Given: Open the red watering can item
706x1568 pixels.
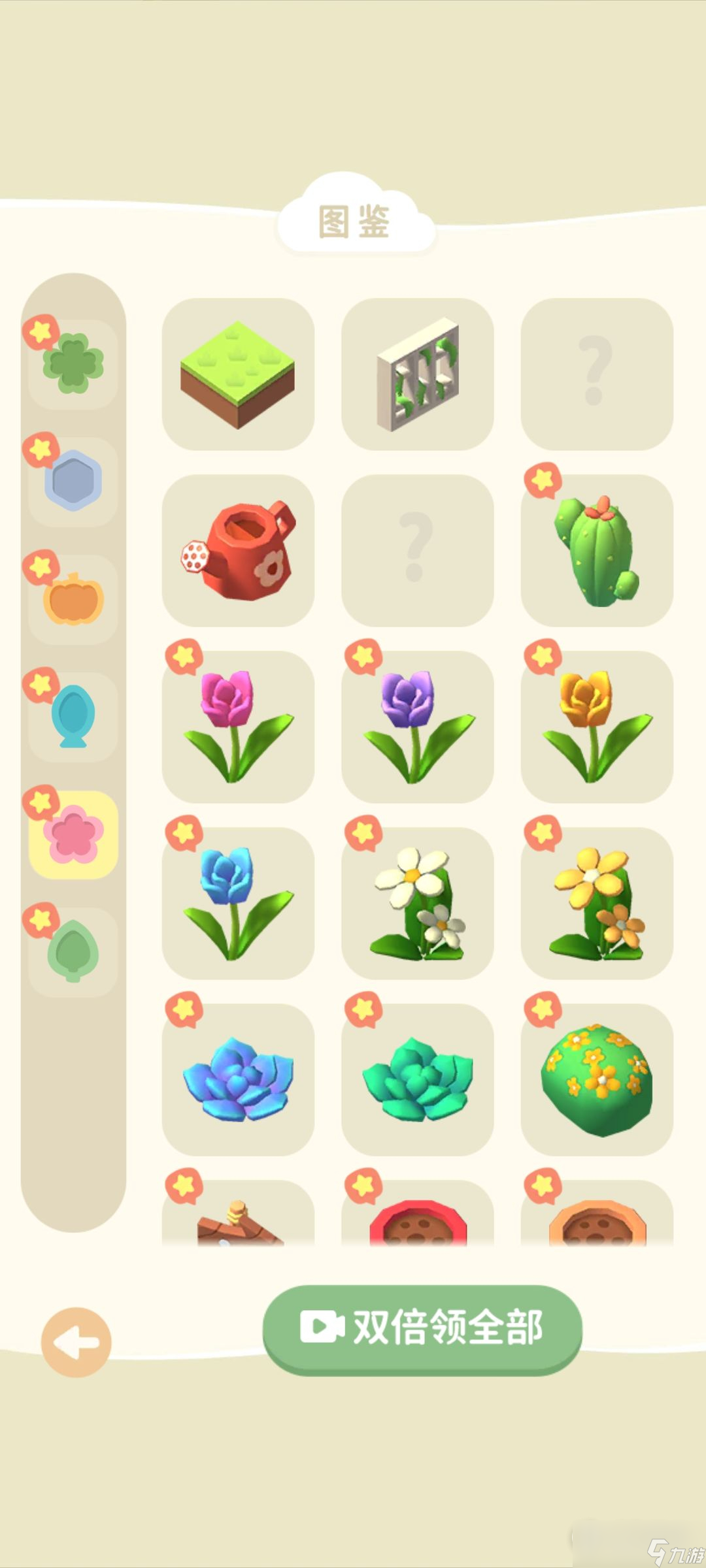Looking at the screenshot, I should click(238, 551).
